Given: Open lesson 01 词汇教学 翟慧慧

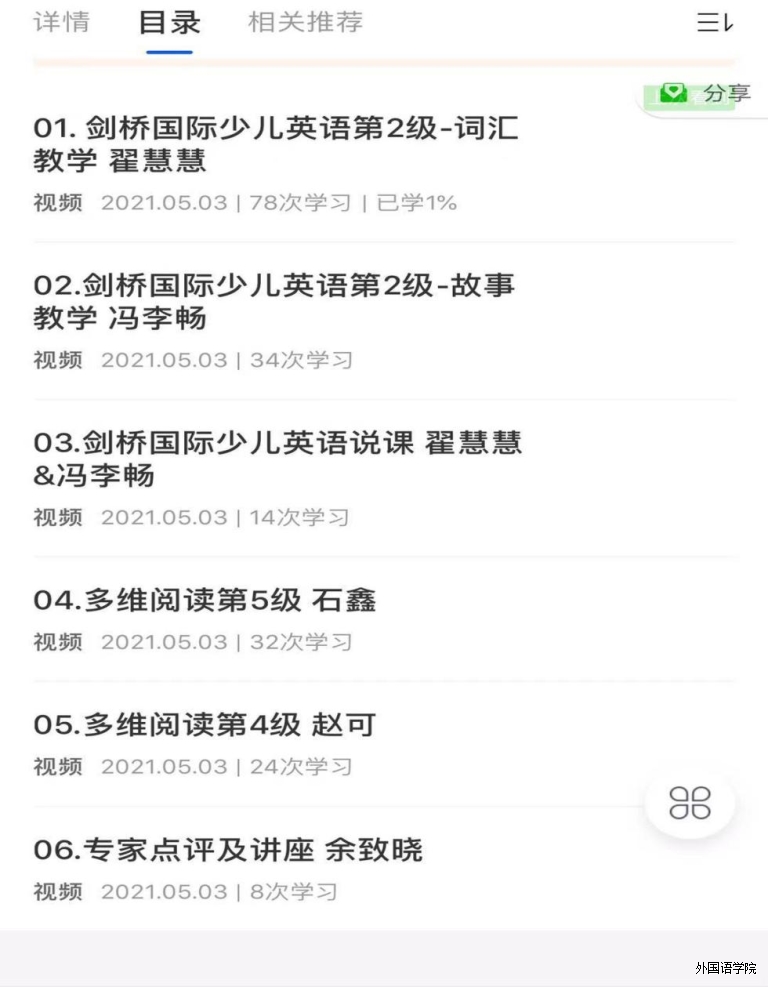Looking at the screenshot, I should coord(276,145).
